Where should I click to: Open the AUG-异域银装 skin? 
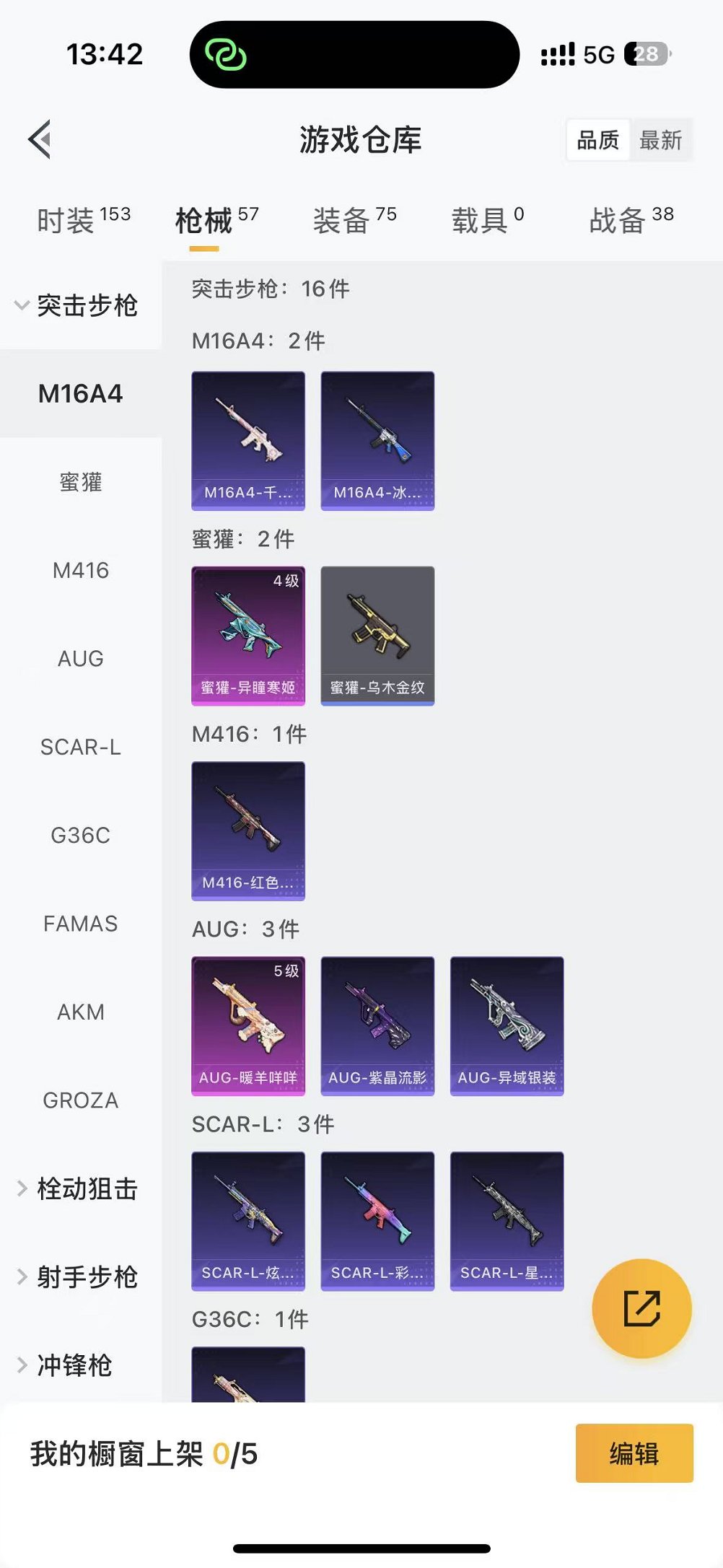507,1025
